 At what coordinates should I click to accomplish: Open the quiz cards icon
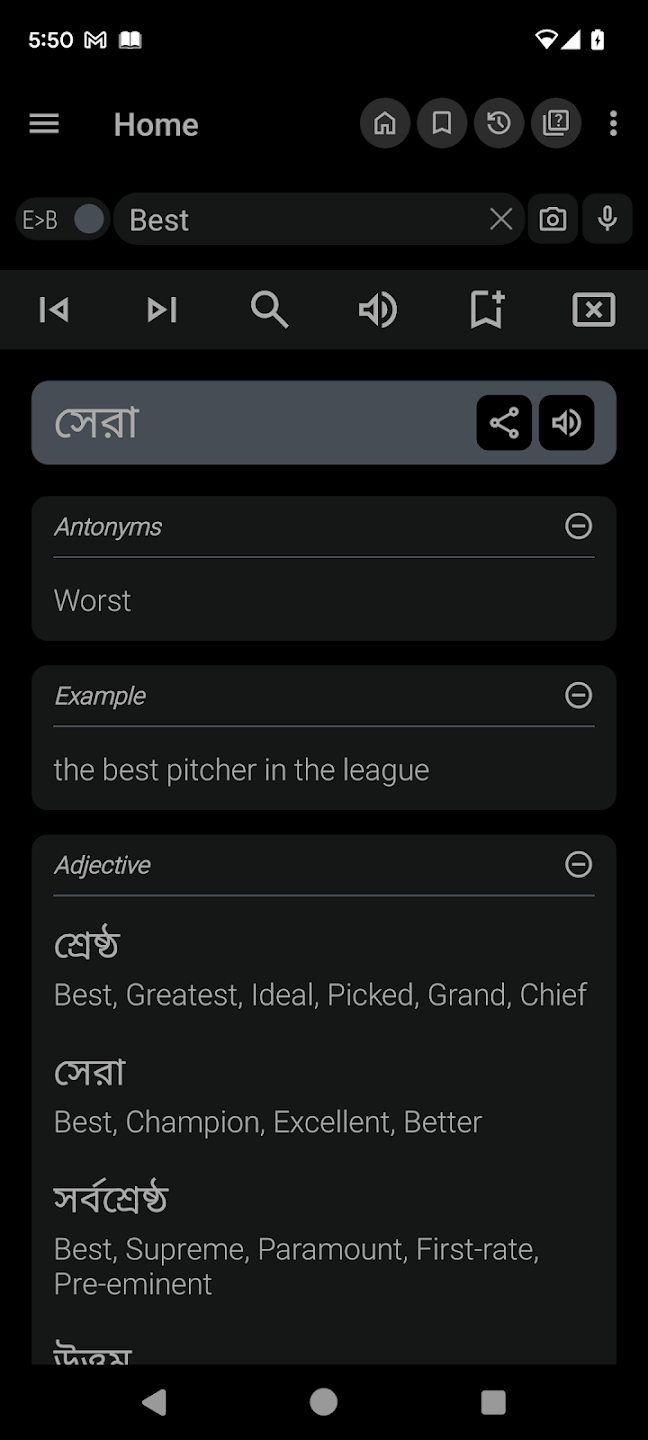pos(556,123)
